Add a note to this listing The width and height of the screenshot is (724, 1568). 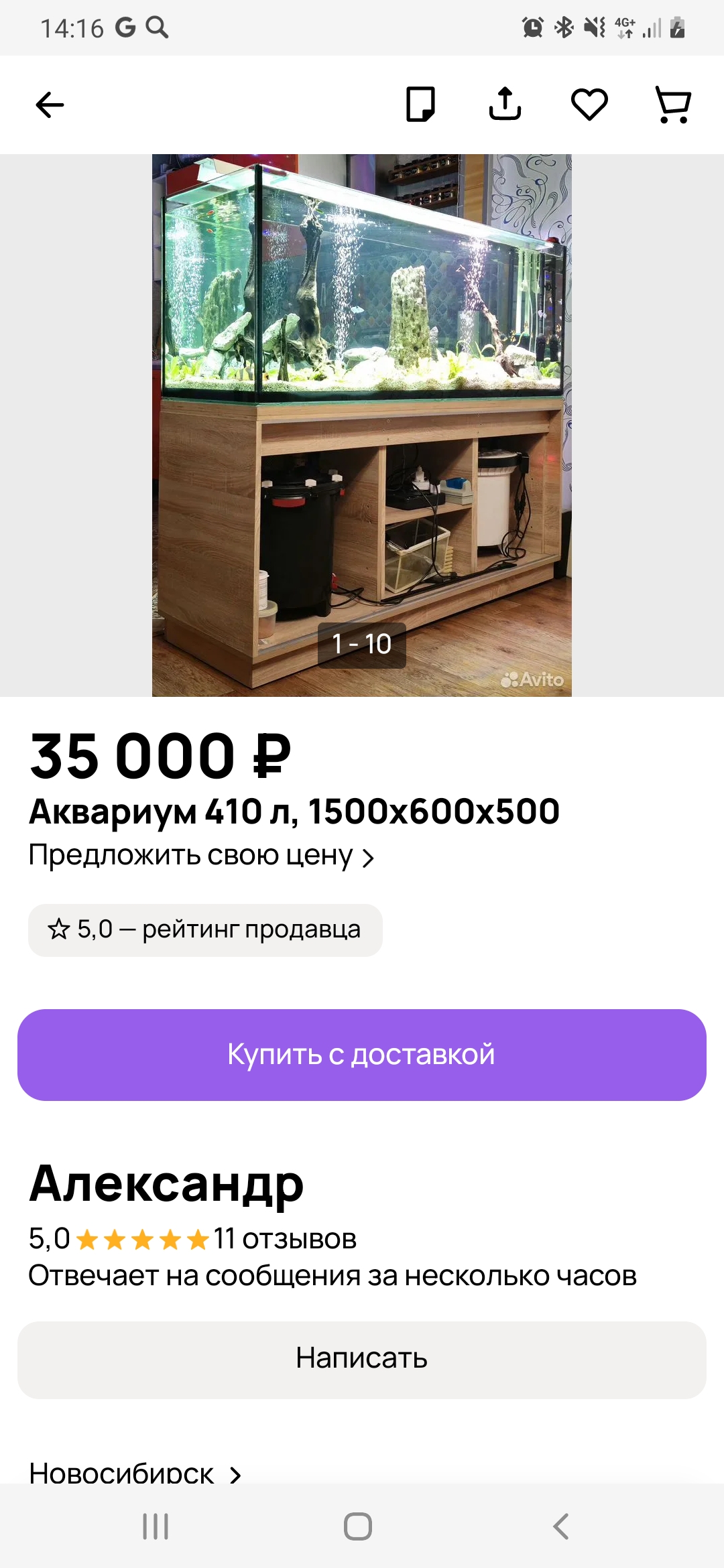click(x=420, y=105)
